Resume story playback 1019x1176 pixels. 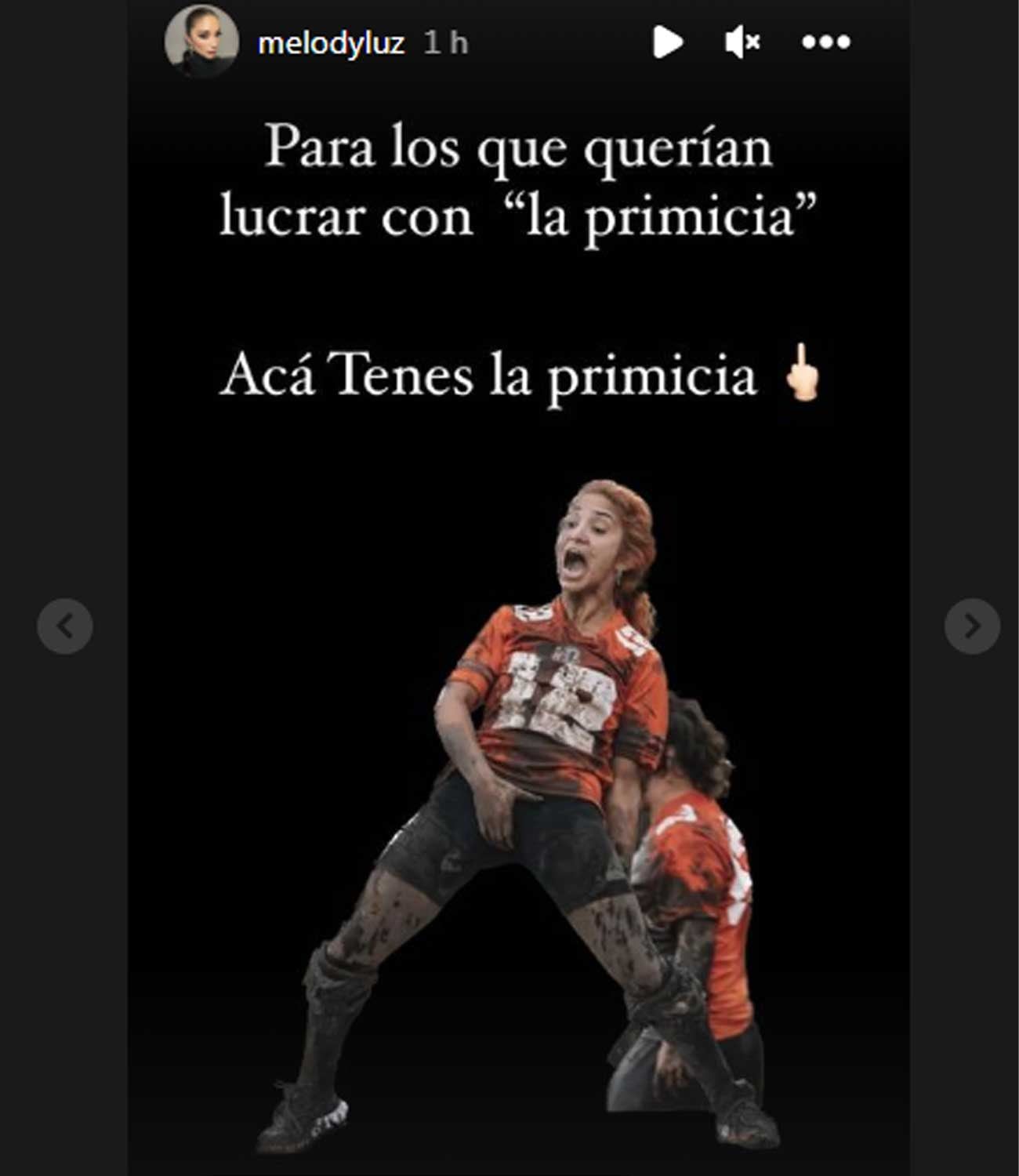coord(667,42)
